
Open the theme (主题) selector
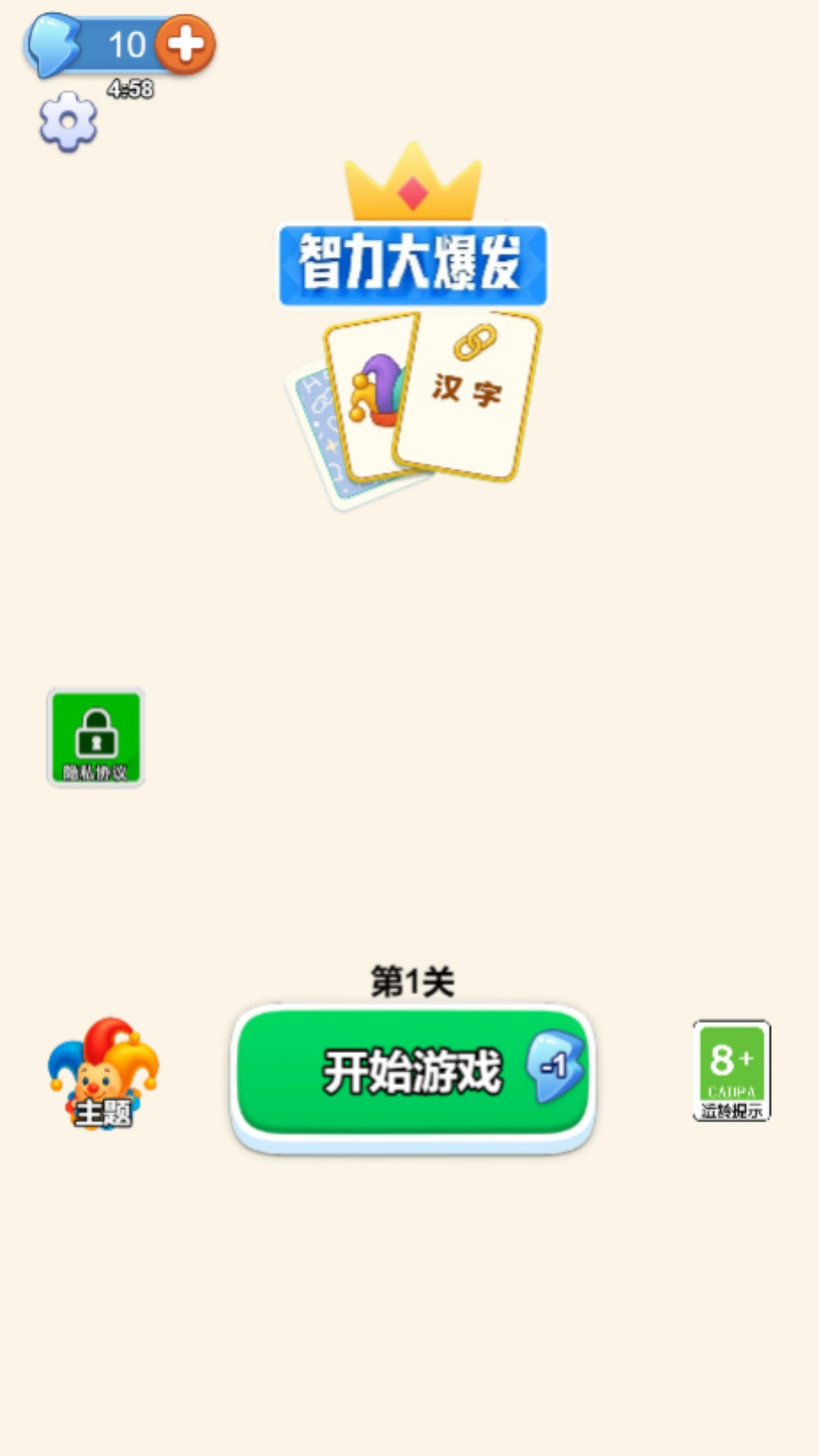point(103,1074)
